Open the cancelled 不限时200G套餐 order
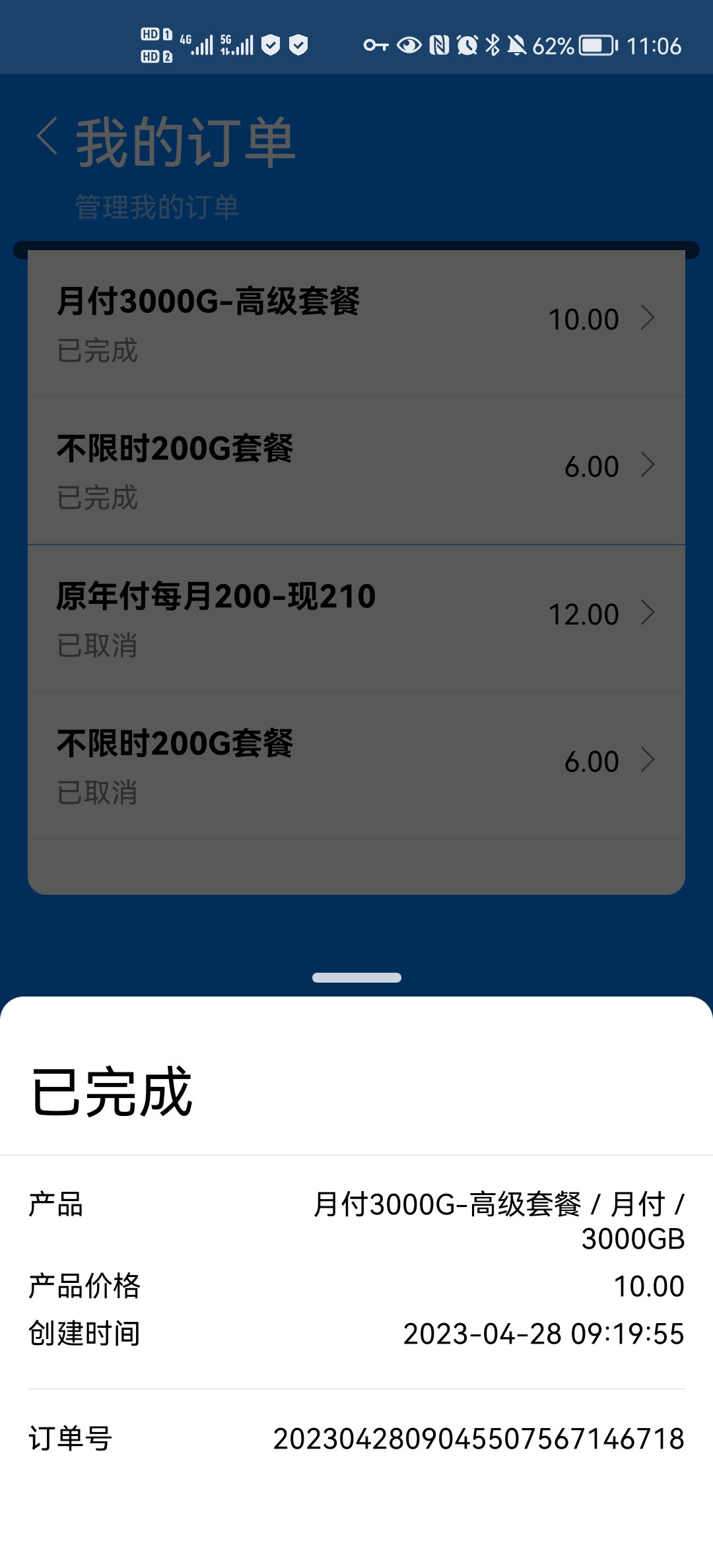 coord(356,766)
